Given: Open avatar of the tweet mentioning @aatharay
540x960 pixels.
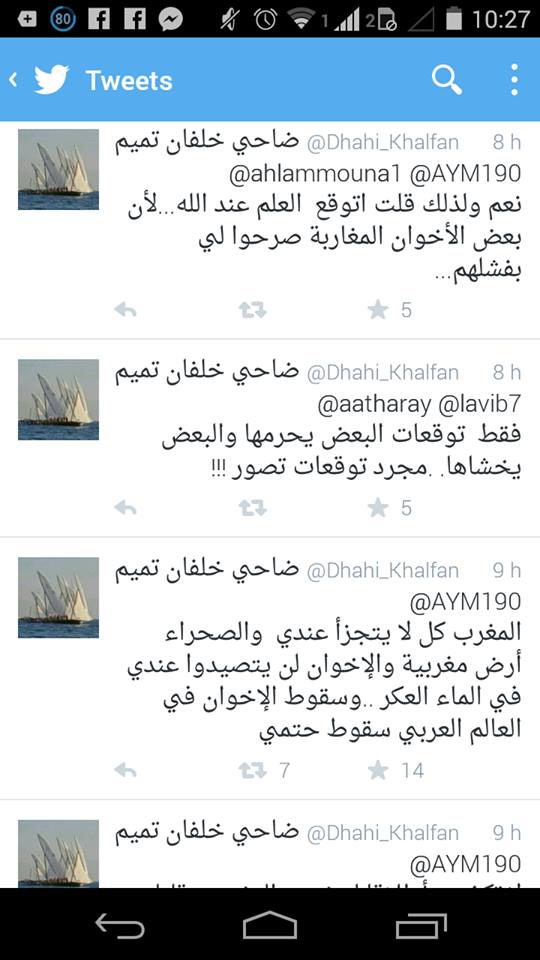Looking at the screenshot, I should click(58, 399).
